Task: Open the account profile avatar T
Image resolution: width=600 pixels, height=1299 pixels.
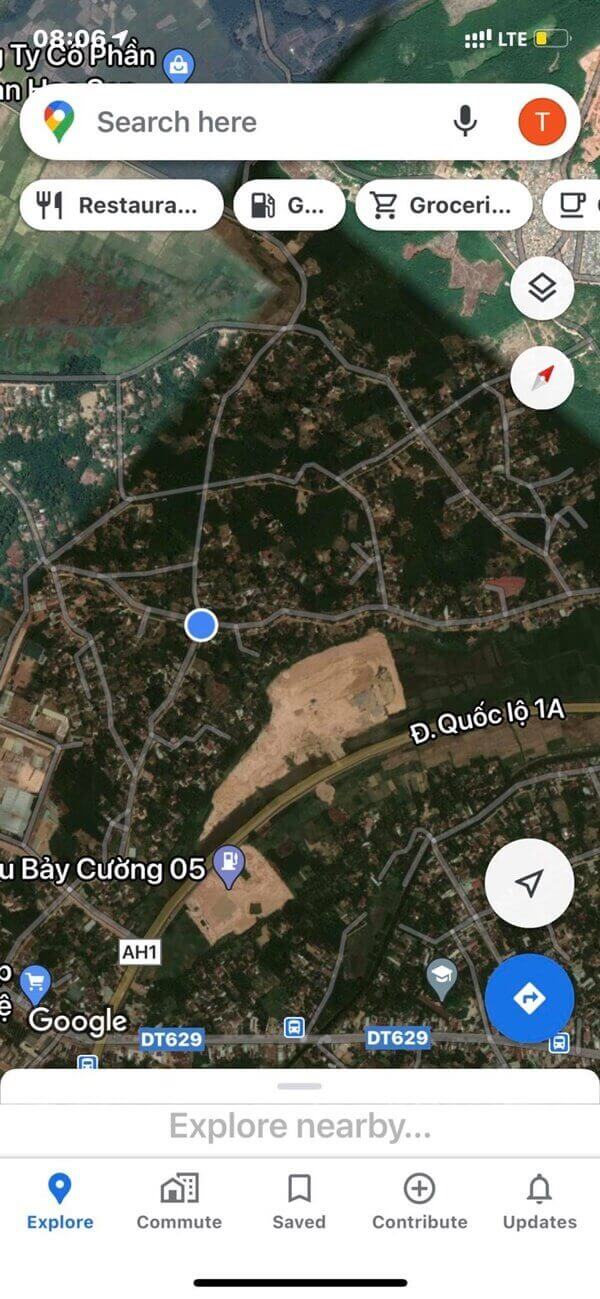Action: (542, 122)
